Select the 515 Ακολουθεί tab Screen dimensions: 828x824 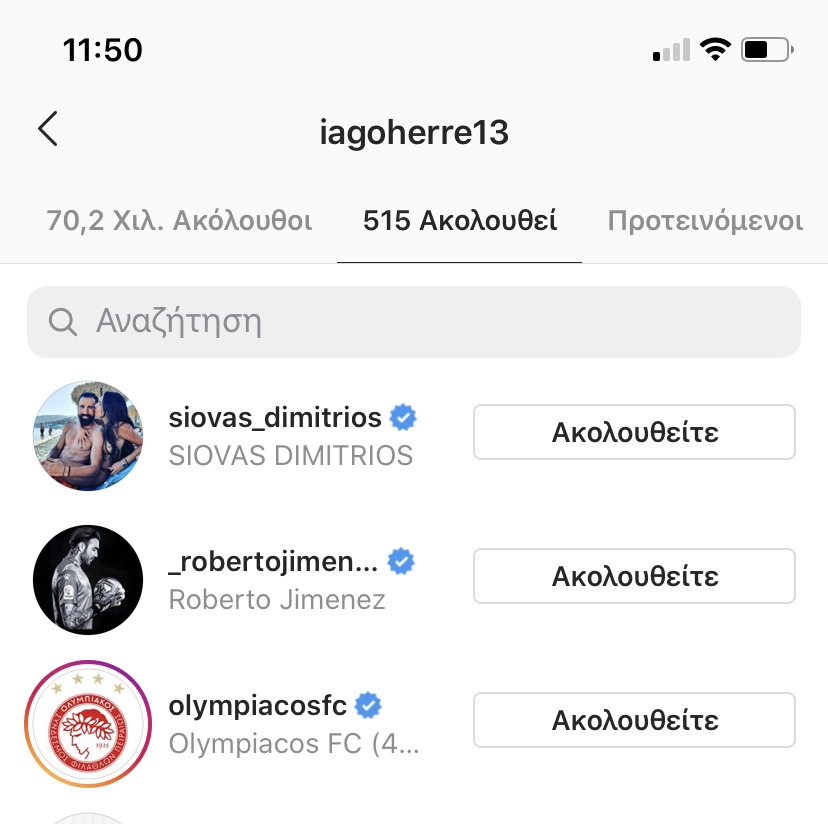[x=460, y=221]
